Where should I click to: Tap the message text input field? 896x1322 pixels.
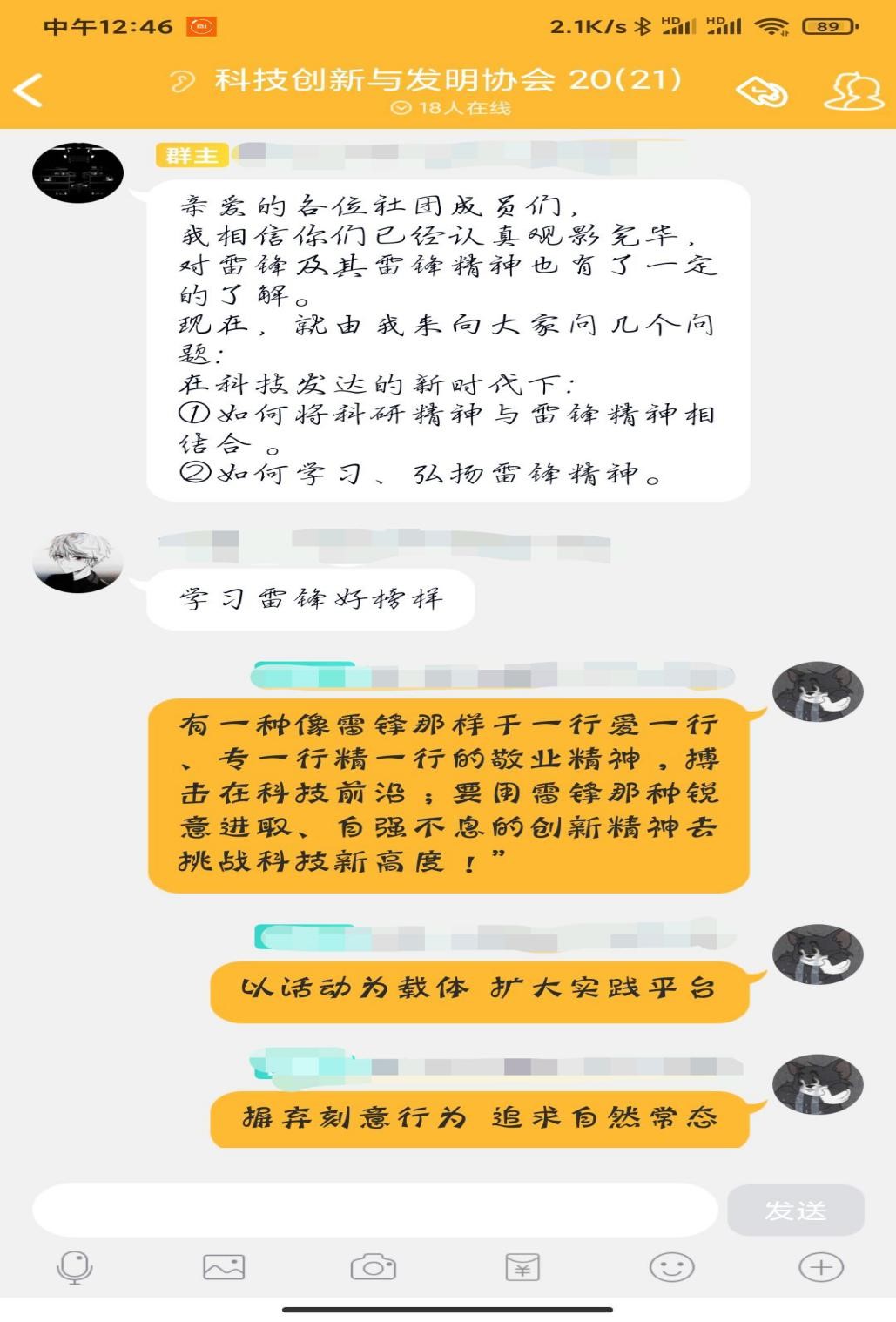tap(374, 1210)
